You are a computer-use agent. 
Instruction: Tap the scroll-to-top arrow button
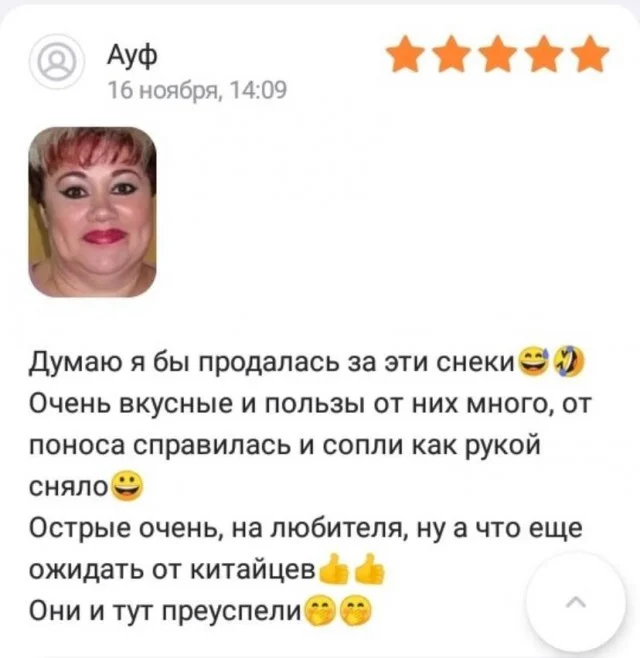pyautogui.click(x=575, y=601)
